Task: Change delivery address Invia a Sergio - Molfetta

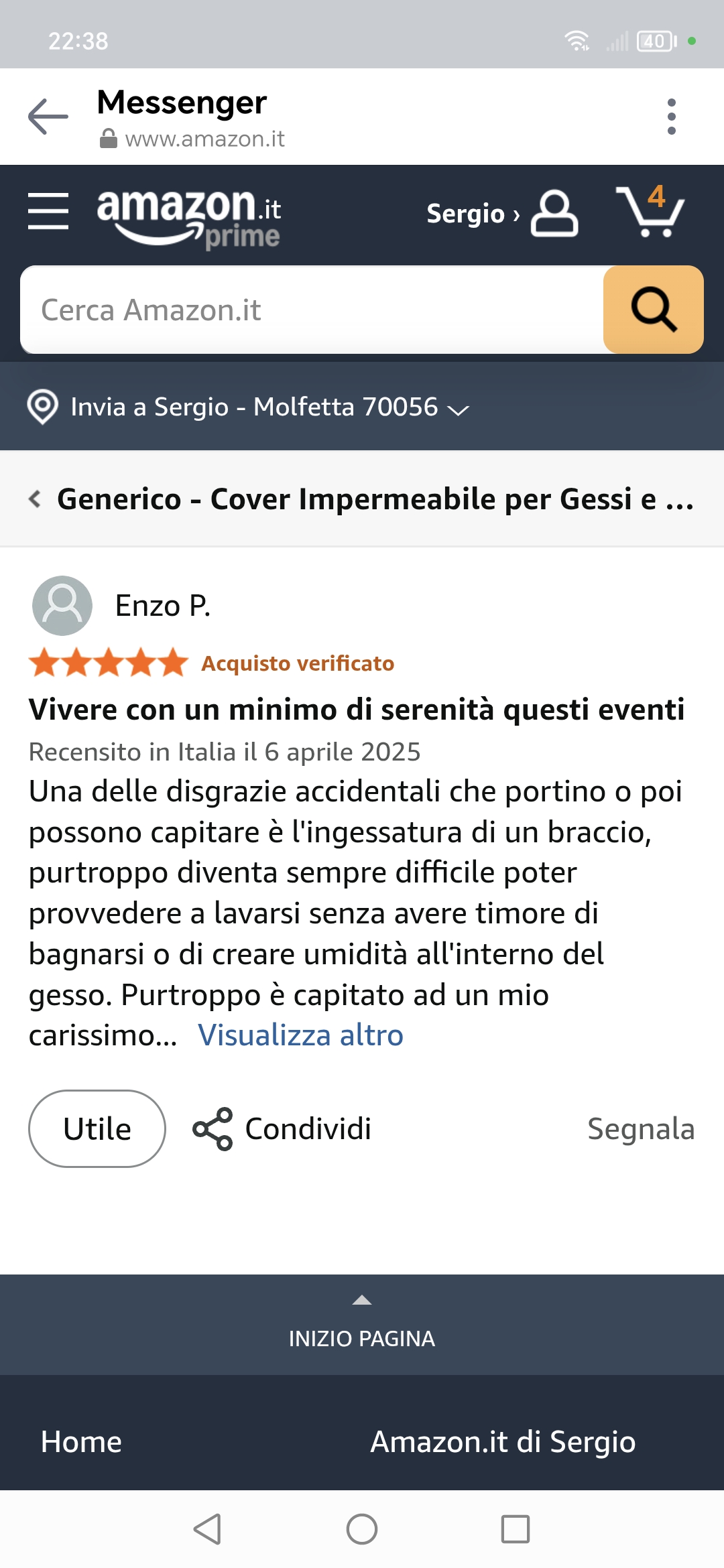Action: (248, 407)
